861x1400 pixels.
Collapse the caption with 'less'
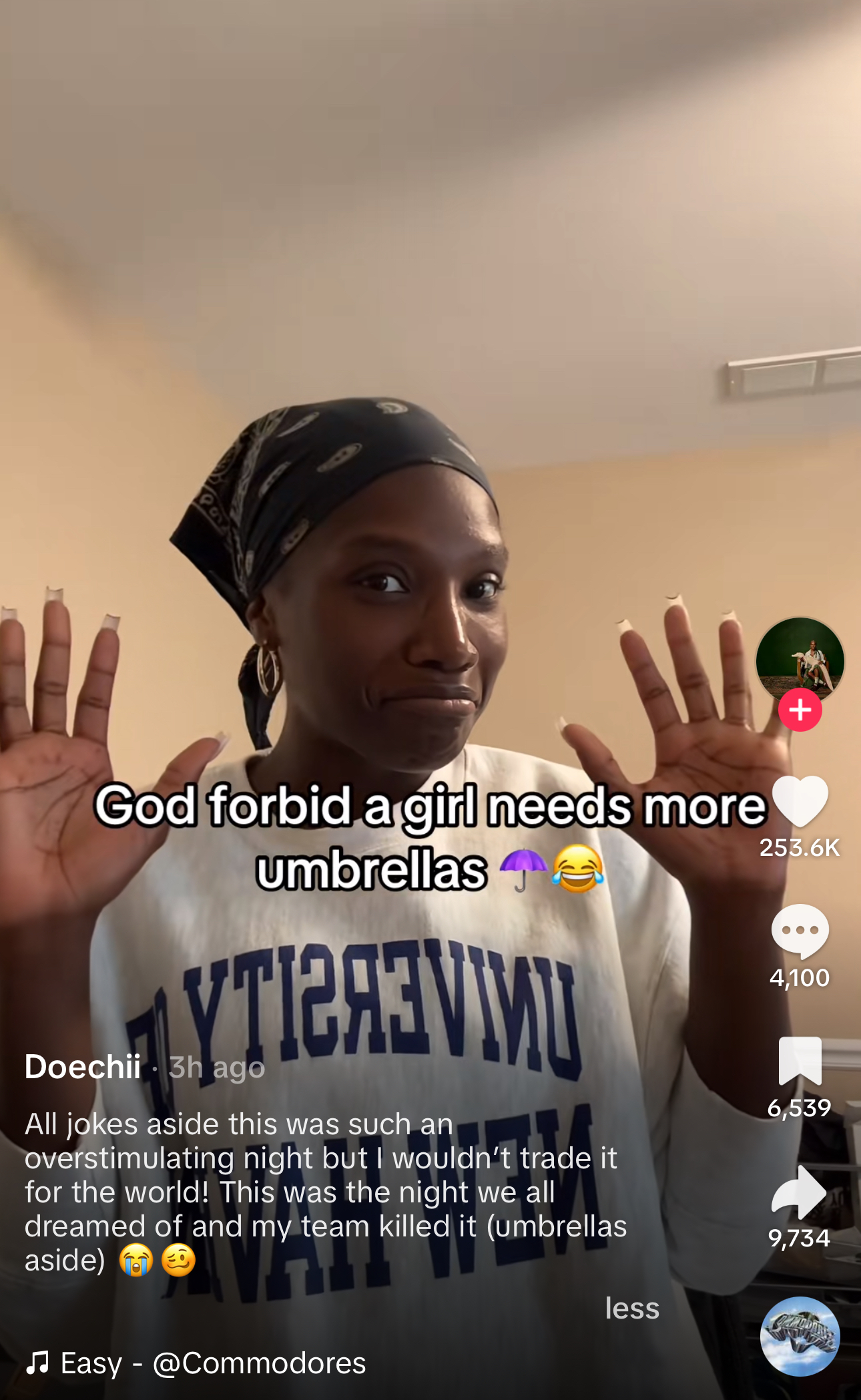pyautogui.click(x=632, y=1308)
